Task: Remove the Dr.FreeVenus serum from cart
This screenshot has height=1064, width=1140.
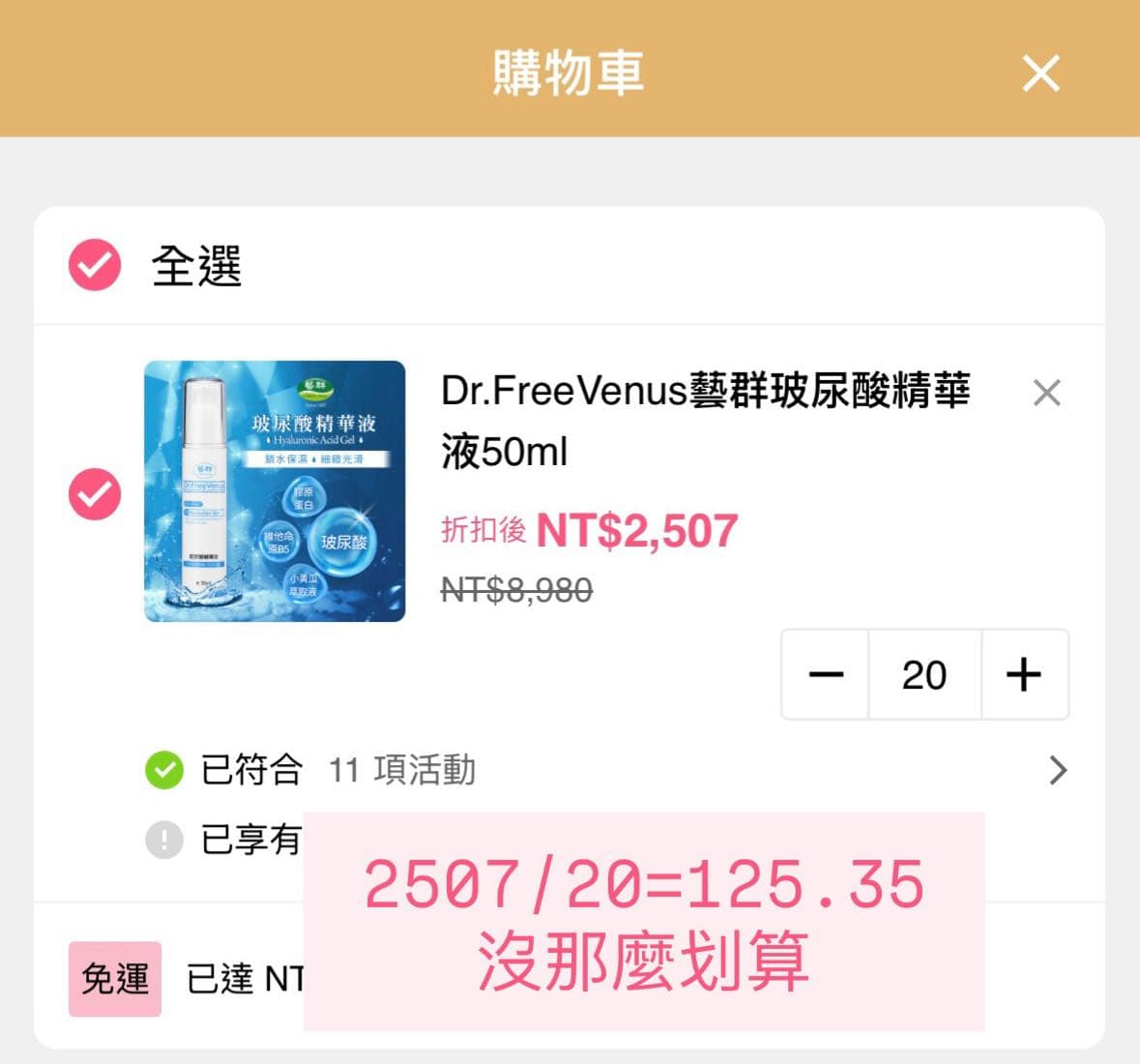Action: pos(1046,393)
